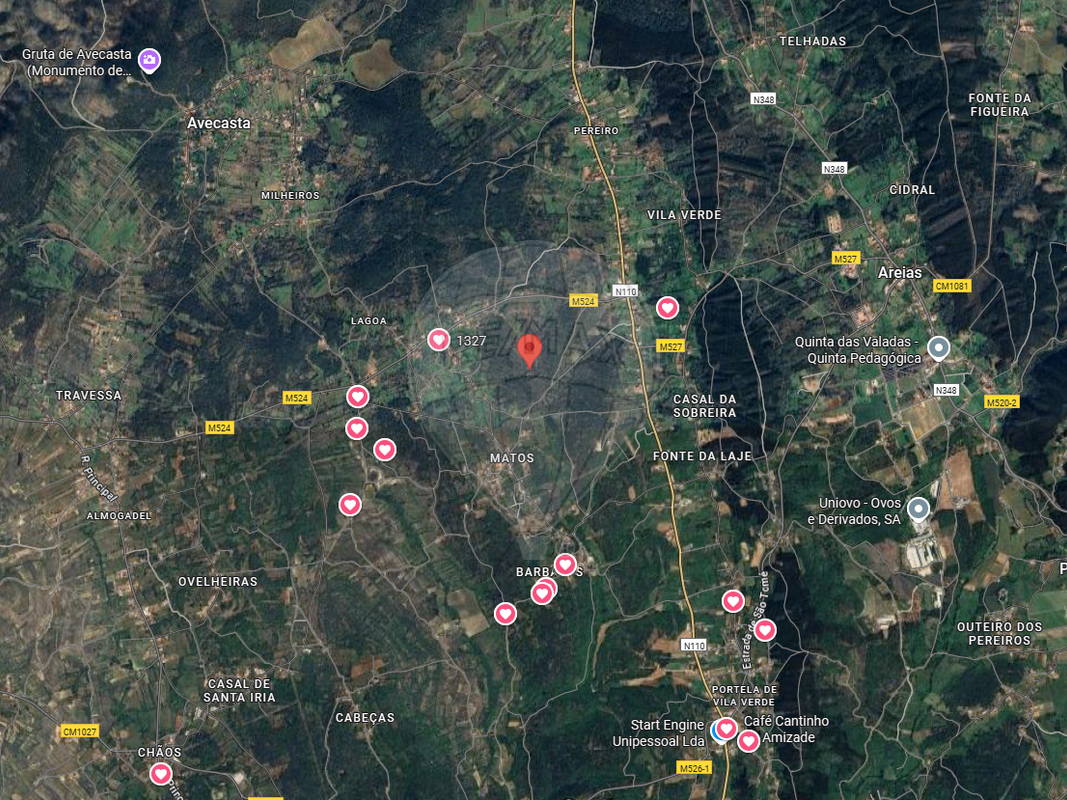
Task: Open Gruta de Avecasta place marker
Action: 149,61
